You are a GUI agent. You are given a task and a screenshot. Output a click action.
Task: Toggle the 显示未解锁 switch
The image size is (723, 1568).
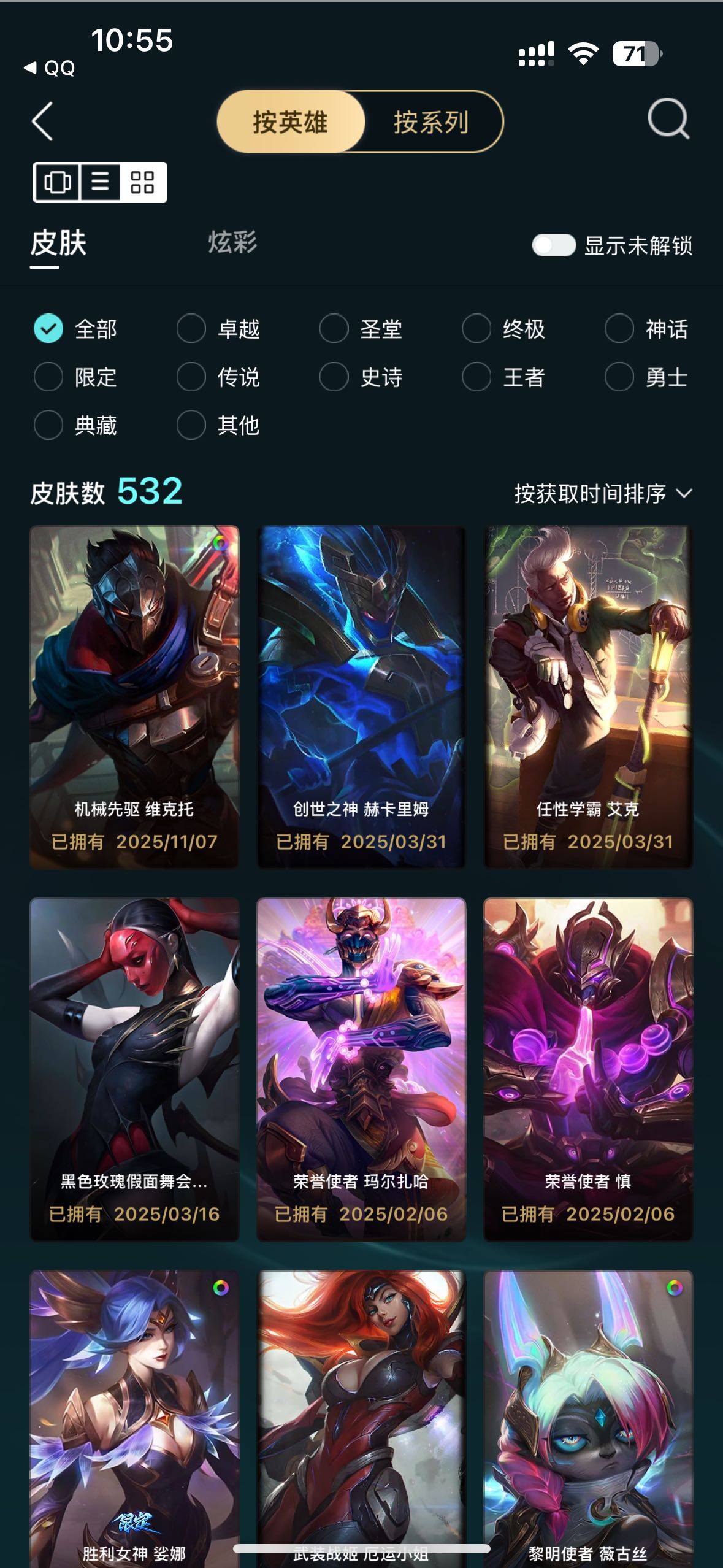[x=554, y=246]
